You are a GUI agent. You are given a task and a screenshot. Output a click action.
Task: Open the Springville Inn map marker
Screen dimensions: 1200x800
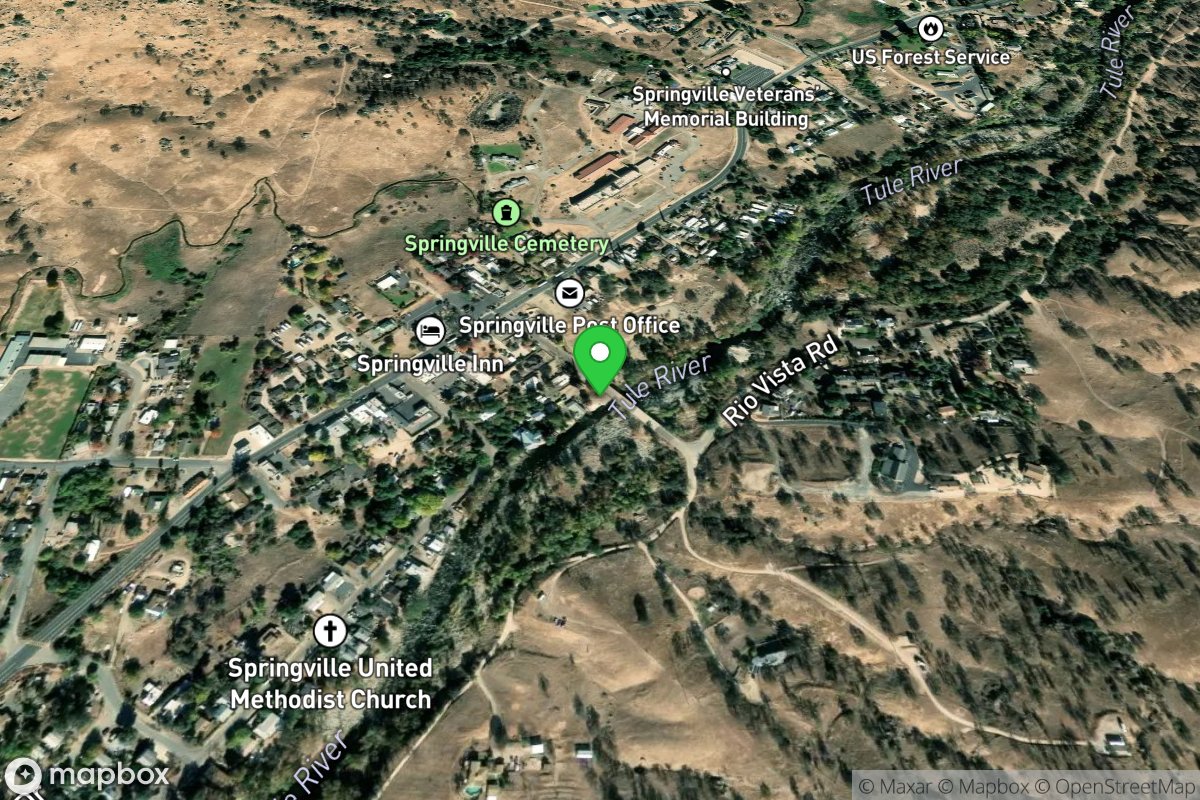(430, 331)
